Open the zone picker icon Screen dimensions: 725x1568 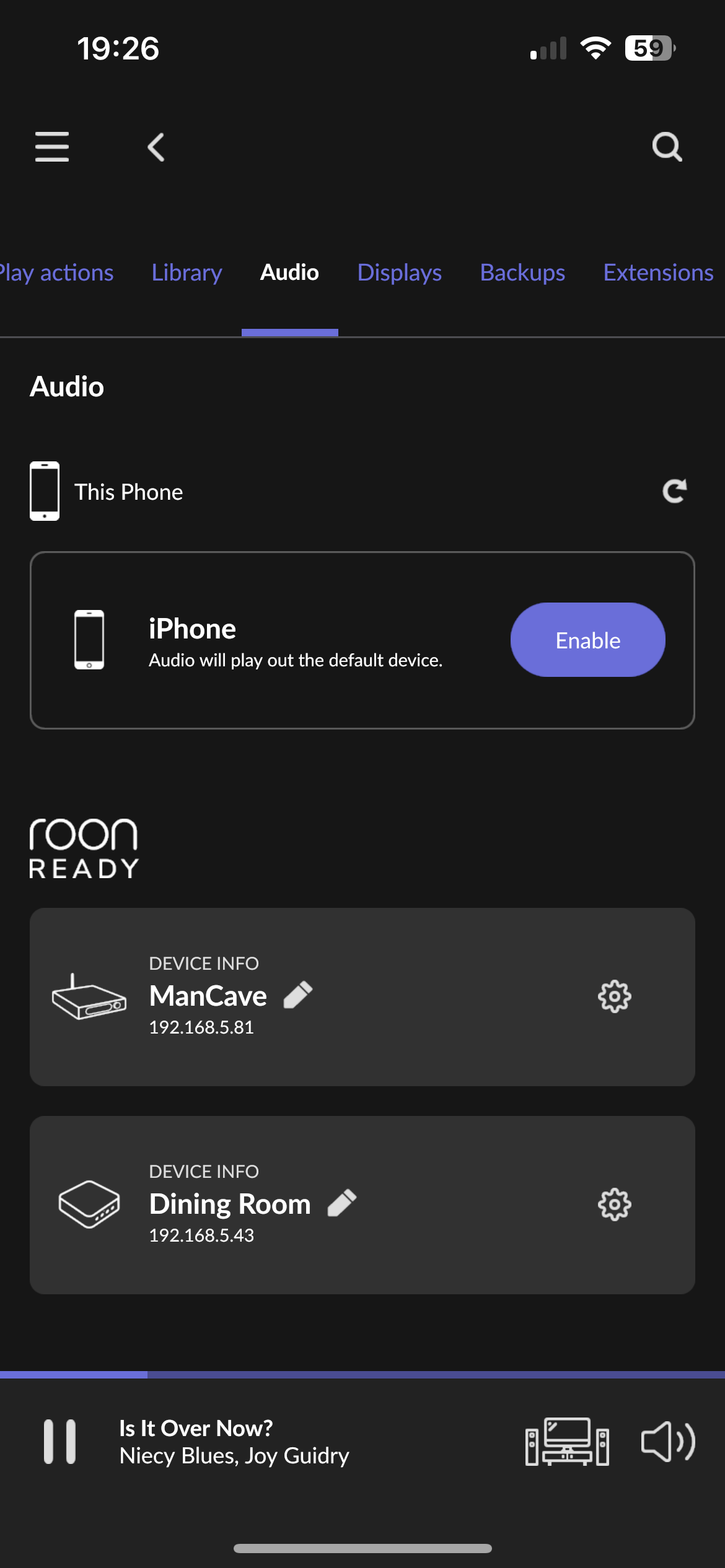pyautogui.click(x=567, y=1442)
